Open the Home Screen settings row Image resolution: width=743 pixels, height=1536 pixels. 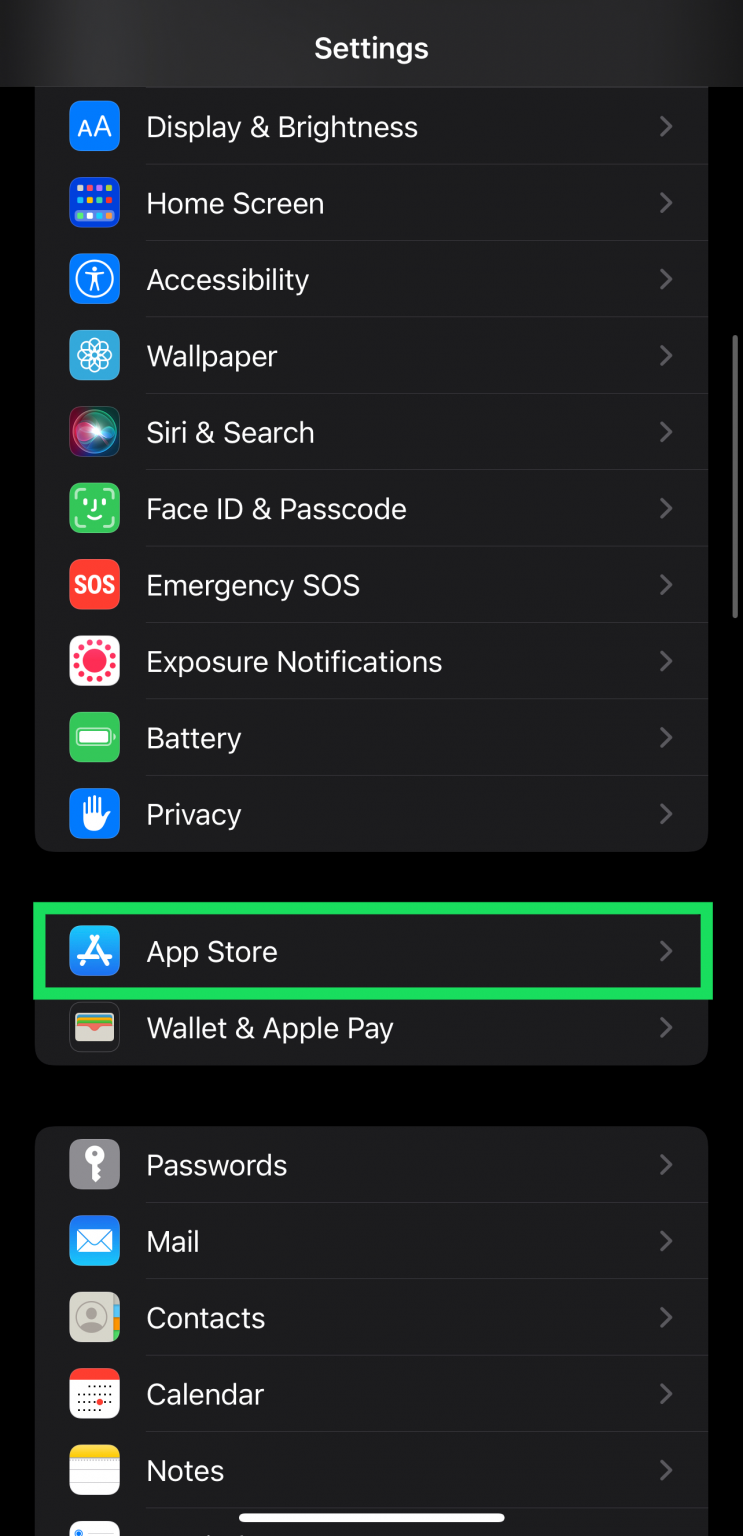coord(371,203)
